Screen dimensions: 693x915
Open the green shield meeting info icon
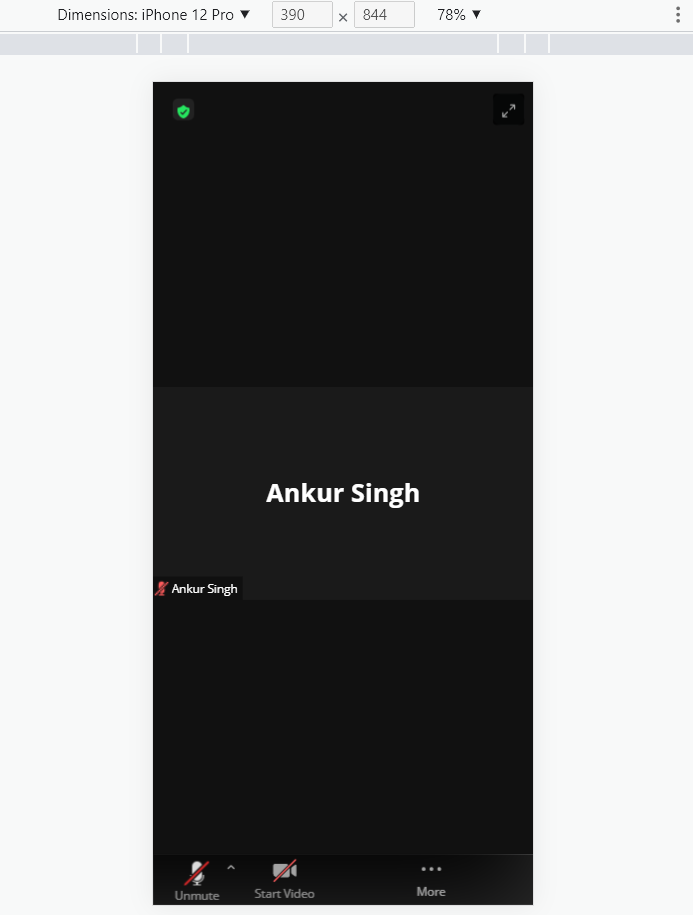pos(183,111)
